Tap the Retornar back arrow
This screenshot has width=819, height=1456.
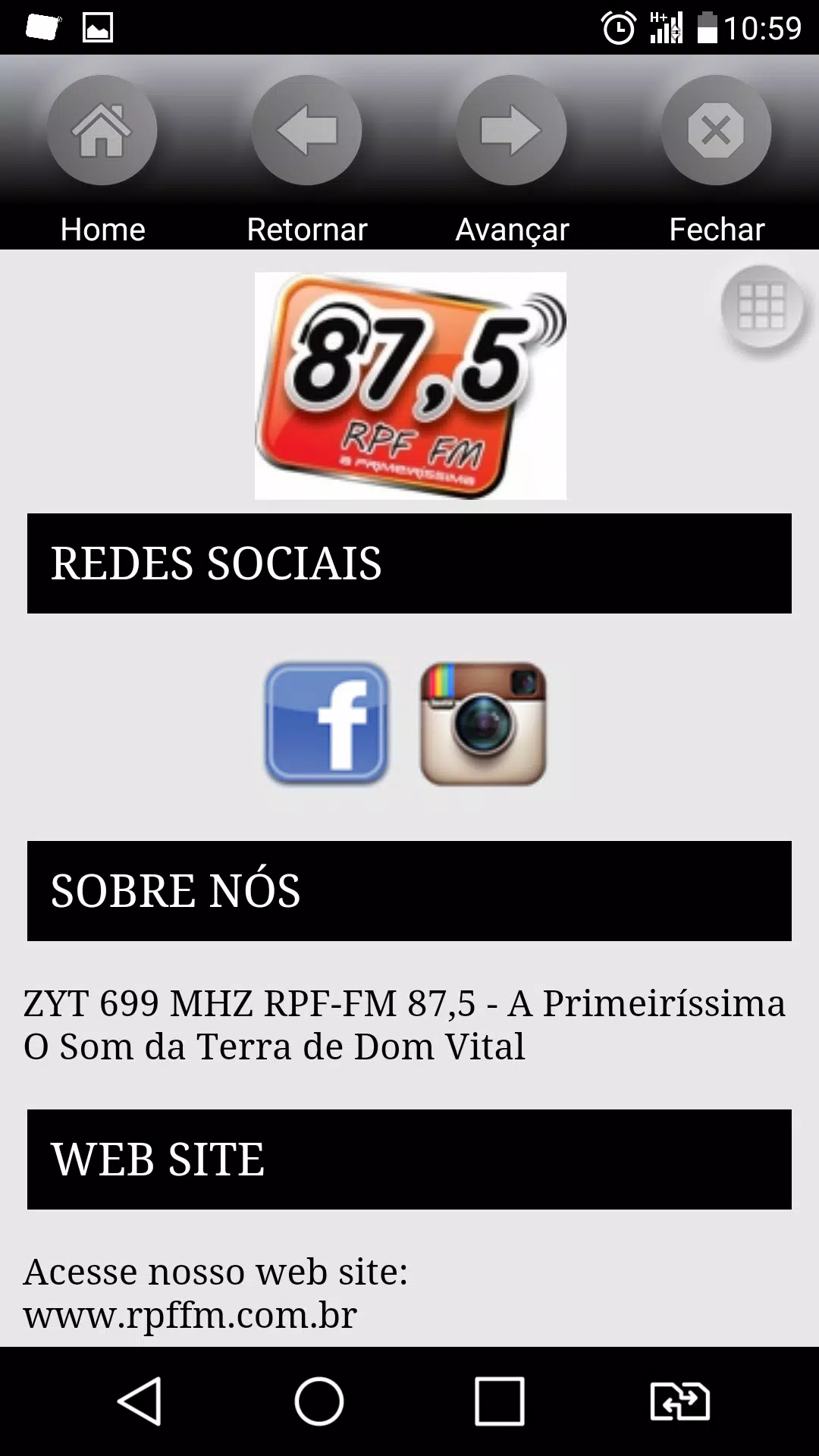(x=306, y=130)
